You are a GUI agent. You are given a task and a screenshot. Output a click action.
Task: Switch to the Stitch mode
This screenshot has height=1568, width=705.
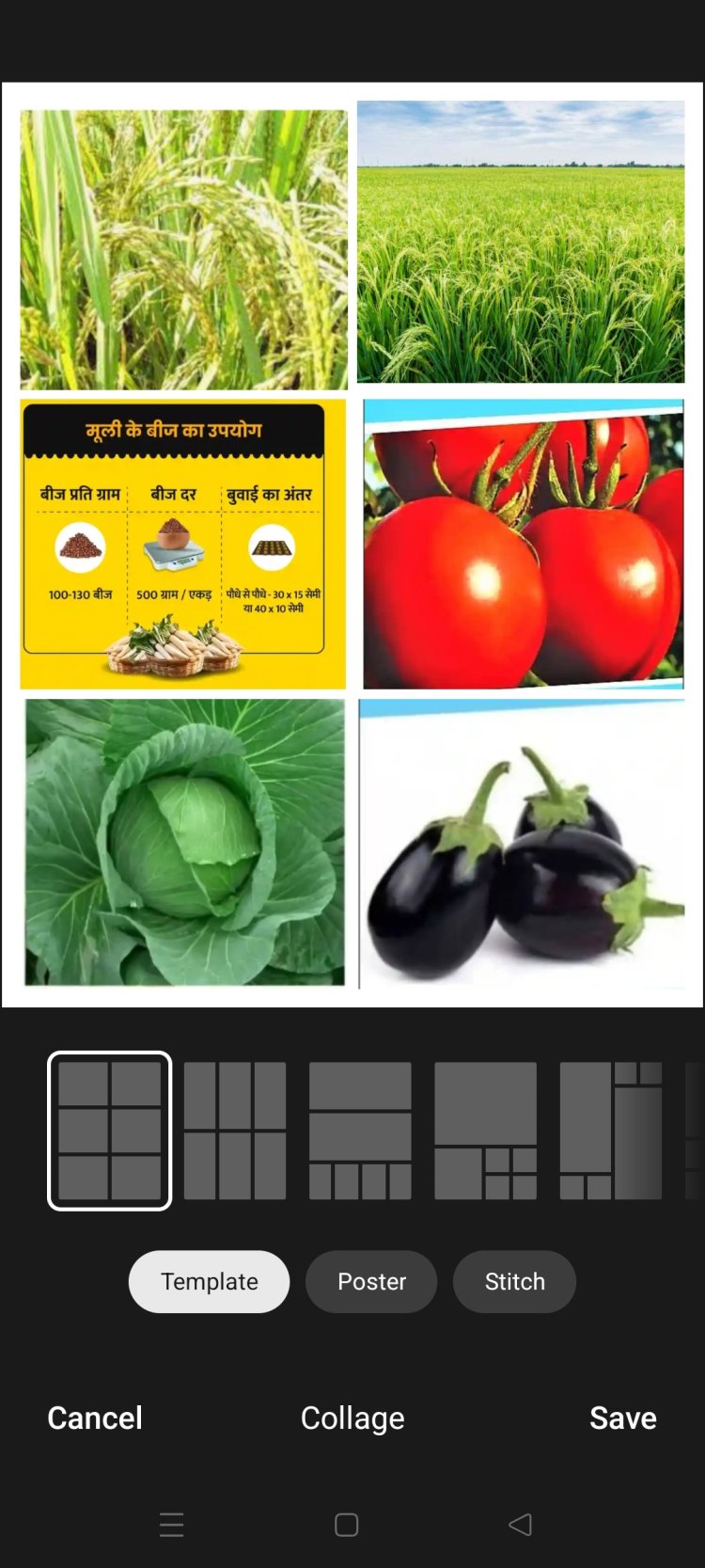tap(514, 1281)
